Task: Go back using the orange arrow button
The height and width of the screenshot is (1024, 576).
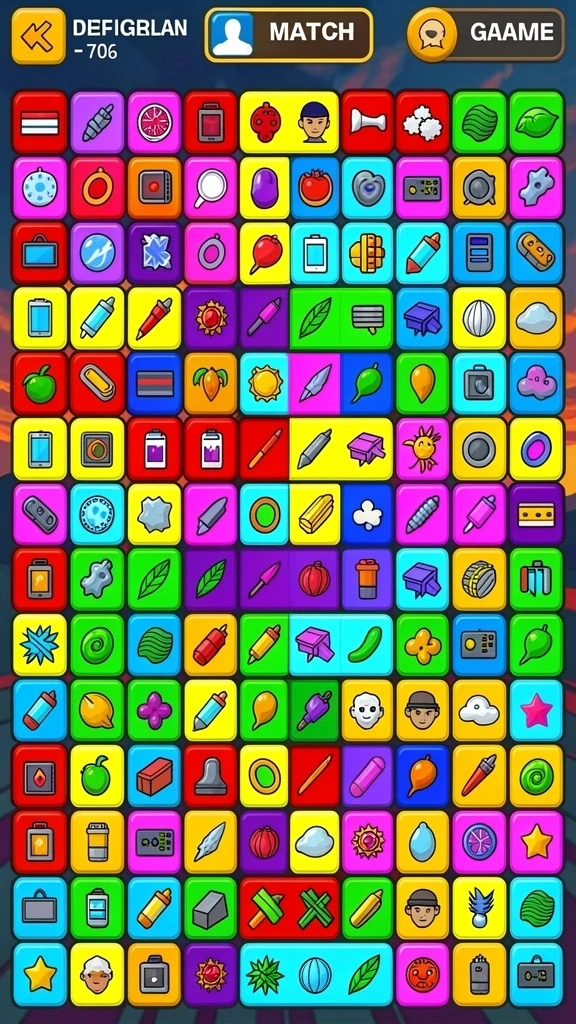Action: tap(39, 36)
